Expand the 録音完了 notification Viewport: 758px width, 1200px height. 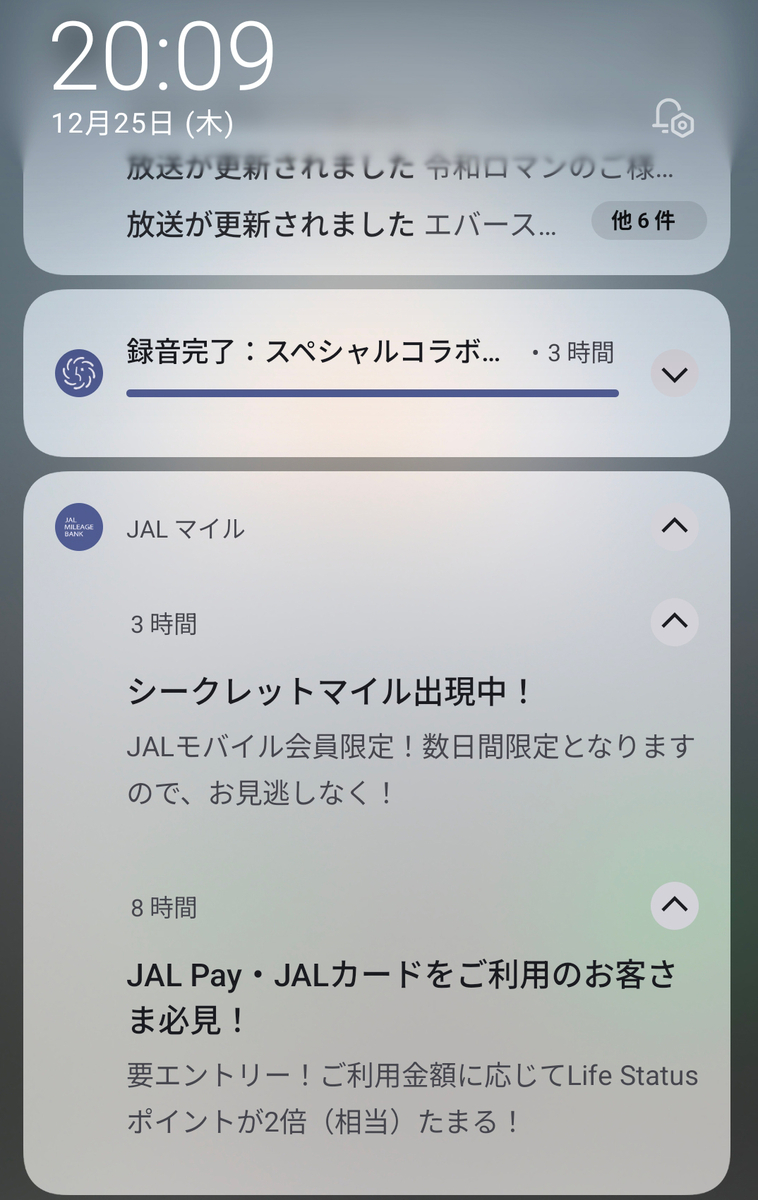(x=674, y=375)
